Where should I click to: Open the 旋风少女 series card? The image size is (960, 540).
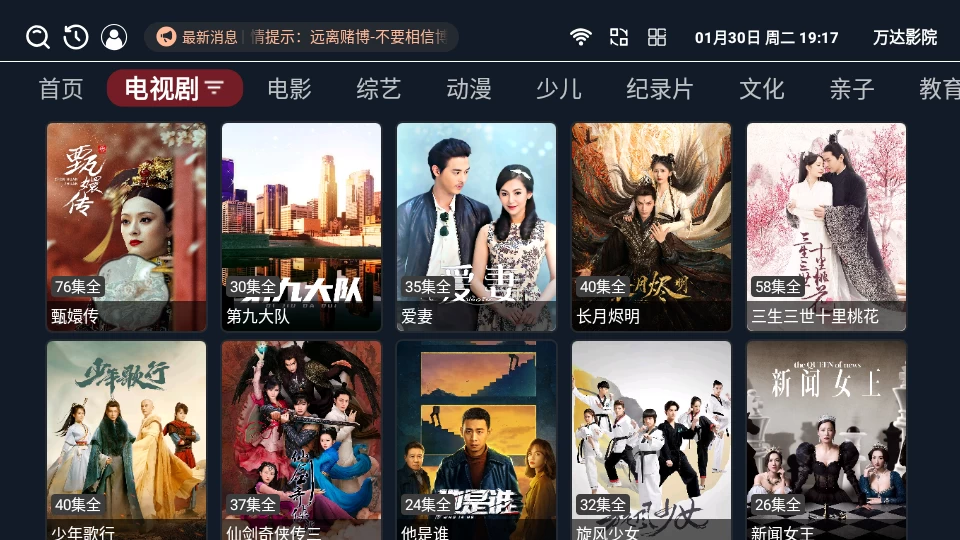pyautogui.click(x=651, y=440)
